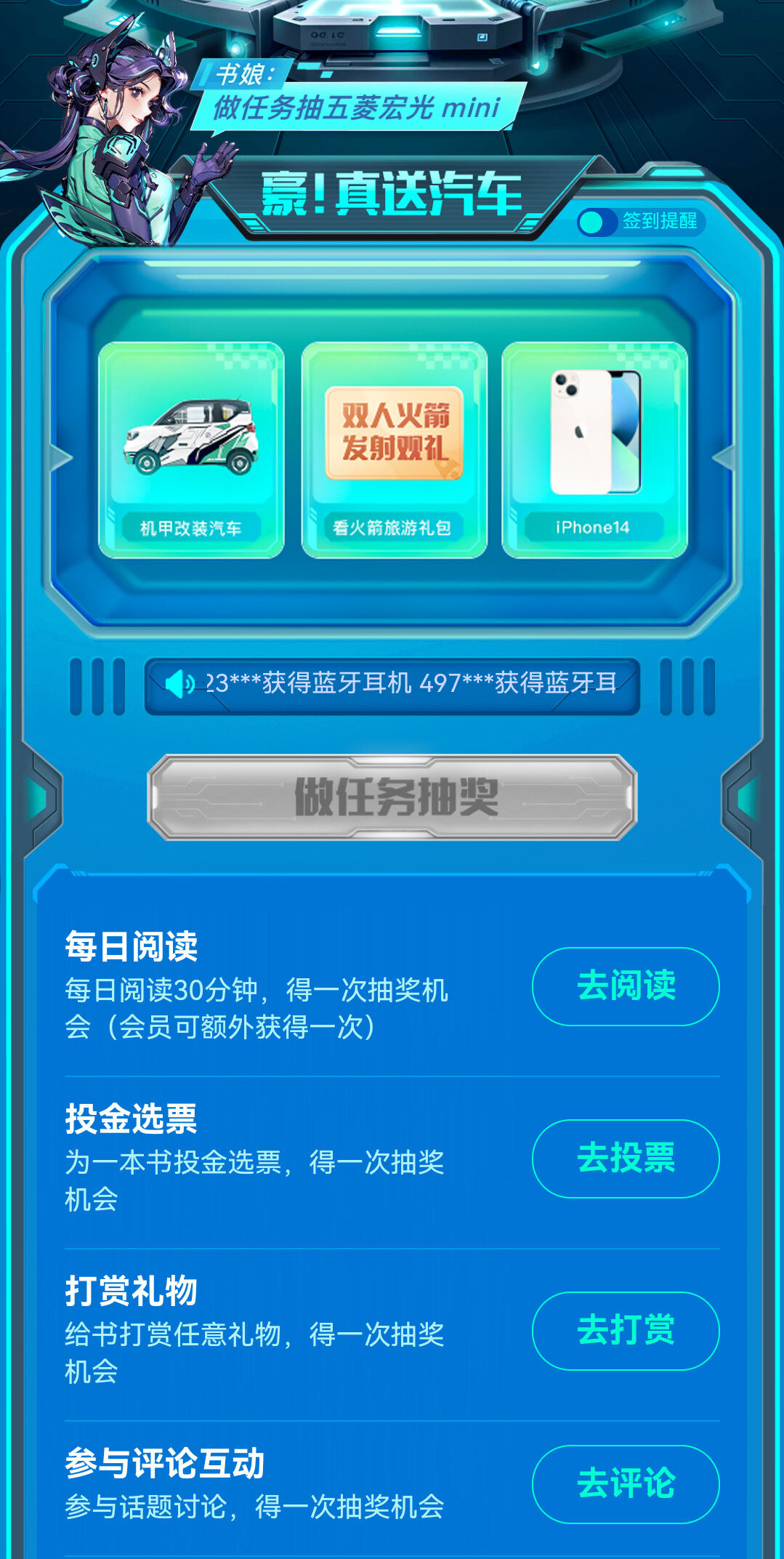Tap 去打赏 to send a gift
This screenshot has width=784, height=1559.
tap(626, 1331)
